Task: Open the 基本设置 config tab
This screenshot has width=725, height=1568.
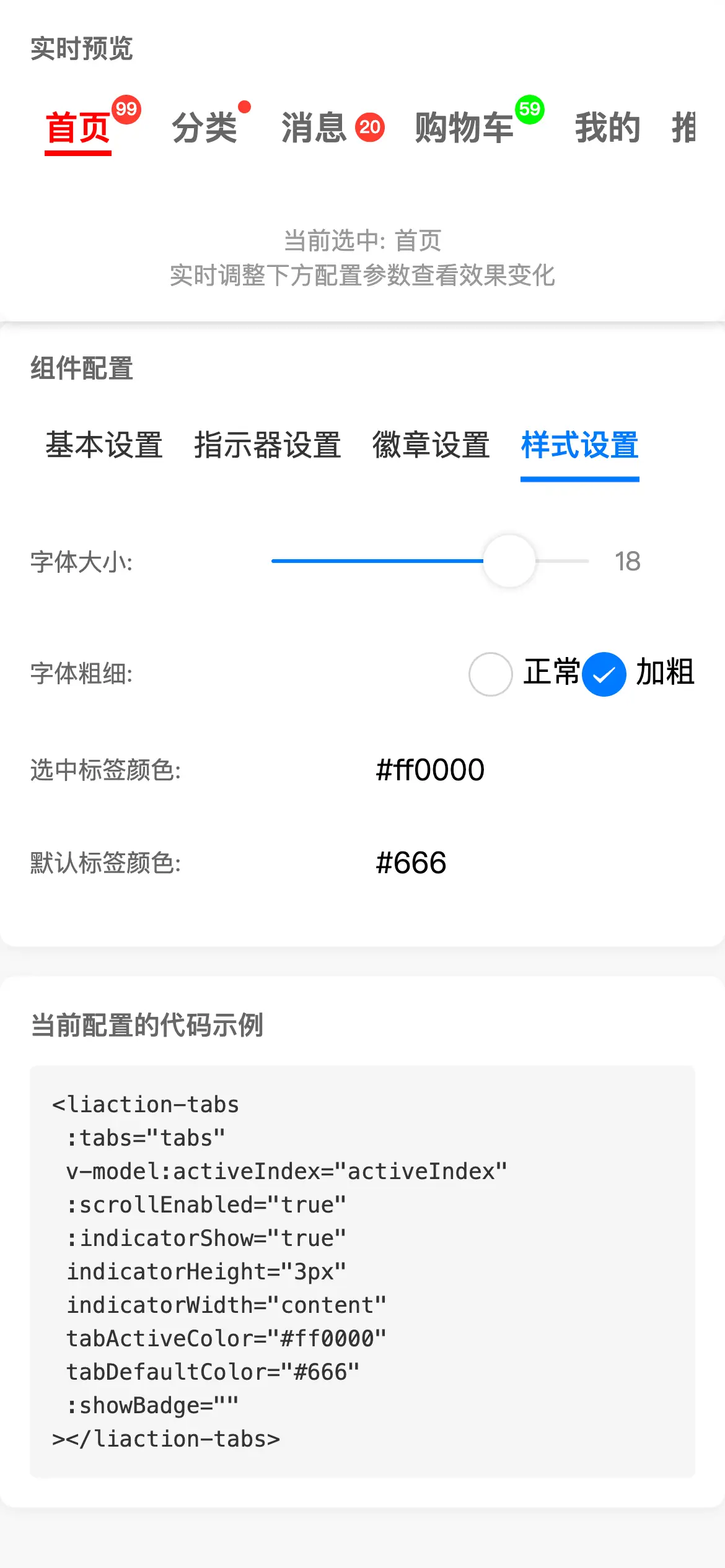Action: (104, 445)
